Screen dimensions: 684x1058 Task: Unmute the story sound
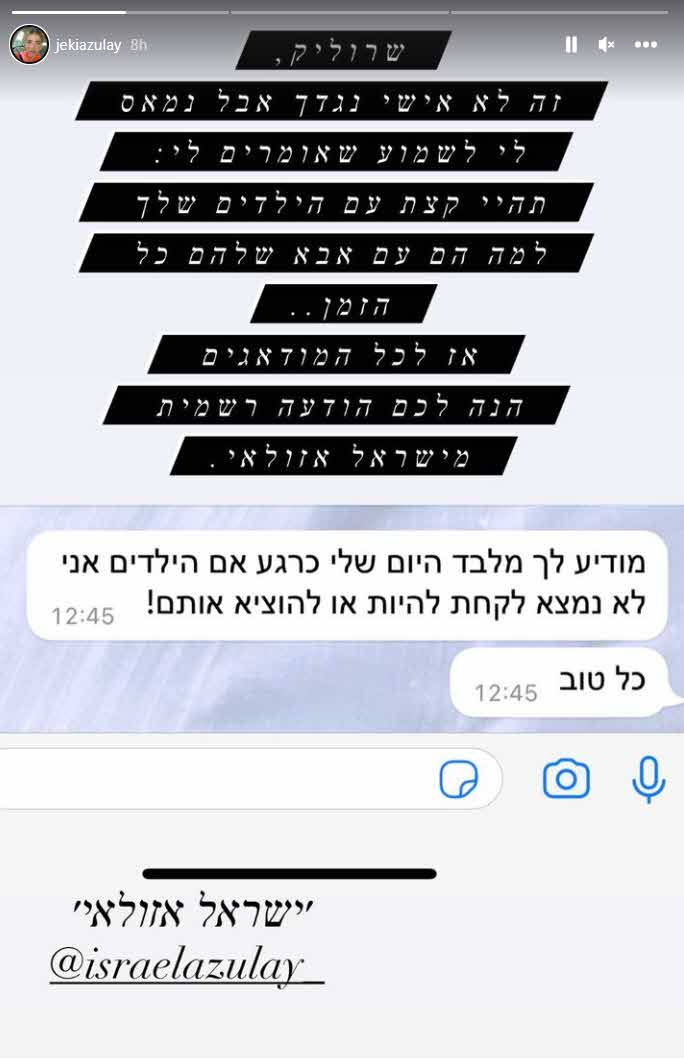(x=606, y=45)
